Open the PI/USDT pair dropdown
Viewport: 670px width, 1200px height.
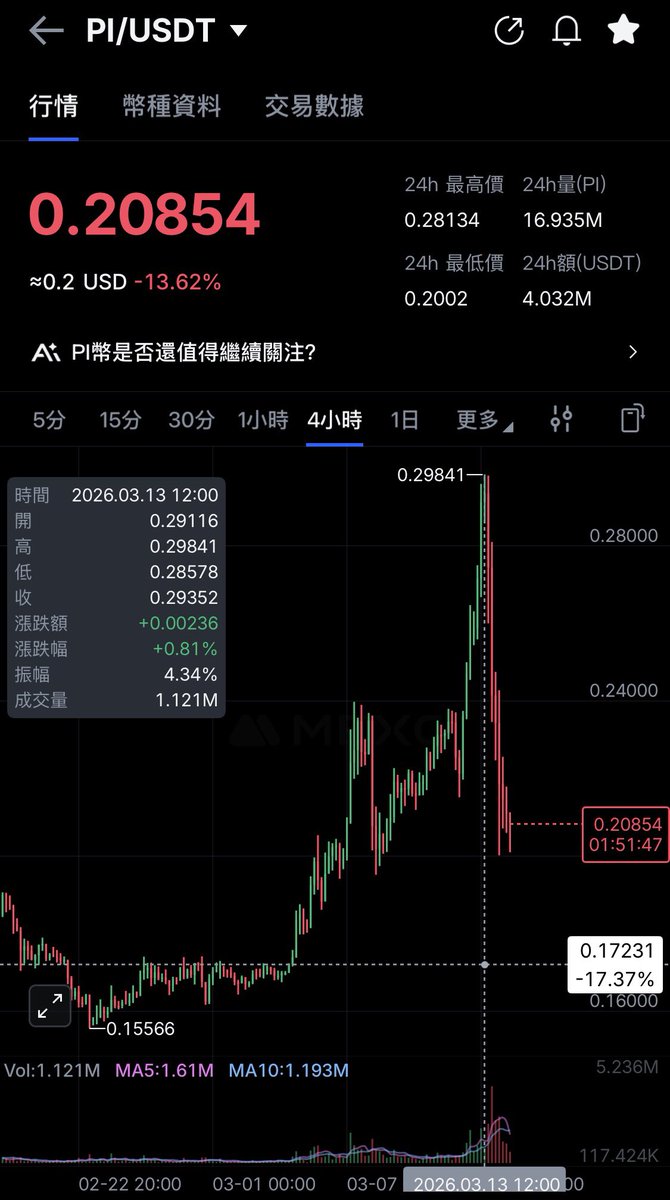[x=238, y=31]
